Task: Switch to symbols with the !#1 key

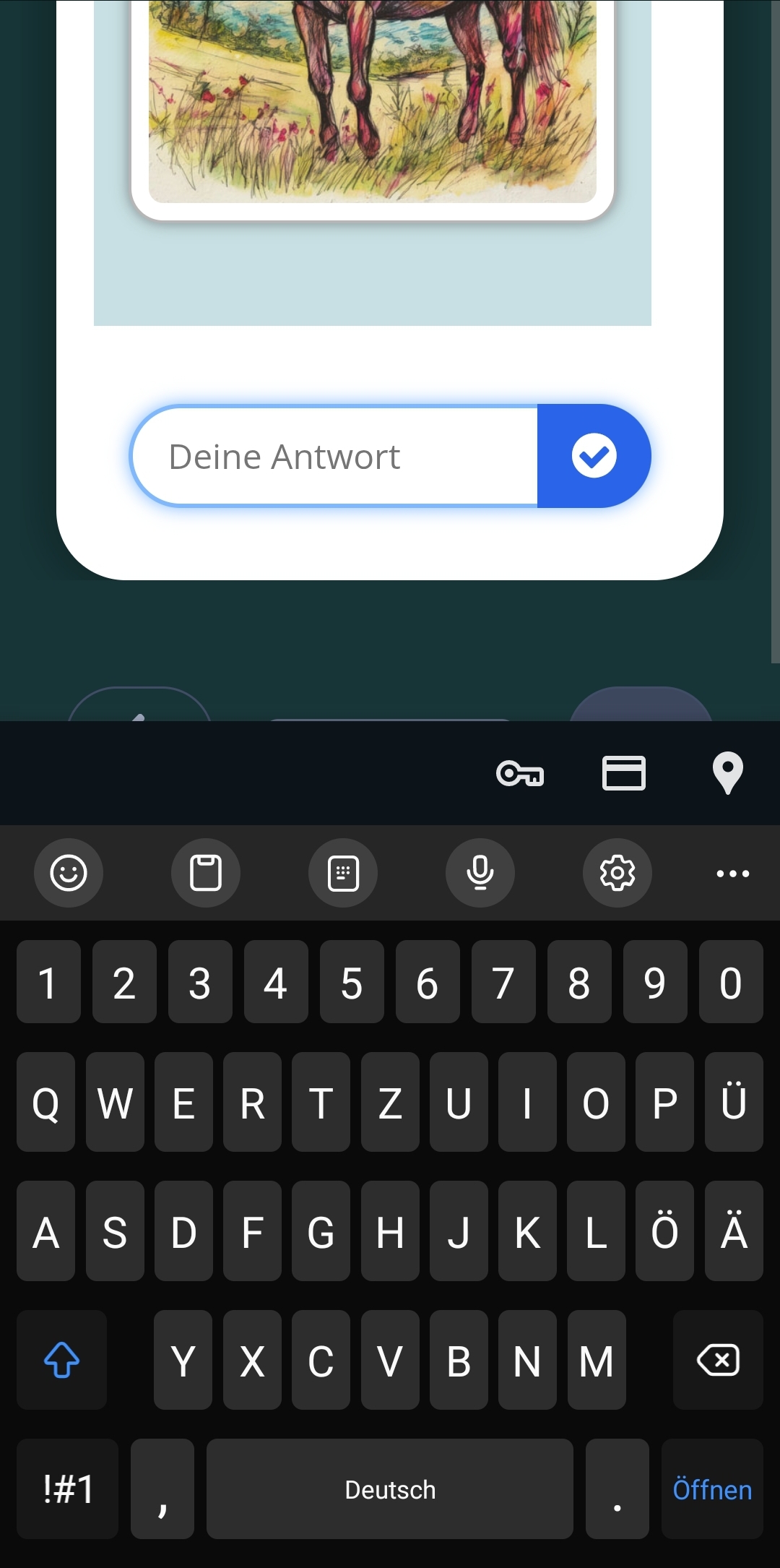Action: [x=68, y=1489]
